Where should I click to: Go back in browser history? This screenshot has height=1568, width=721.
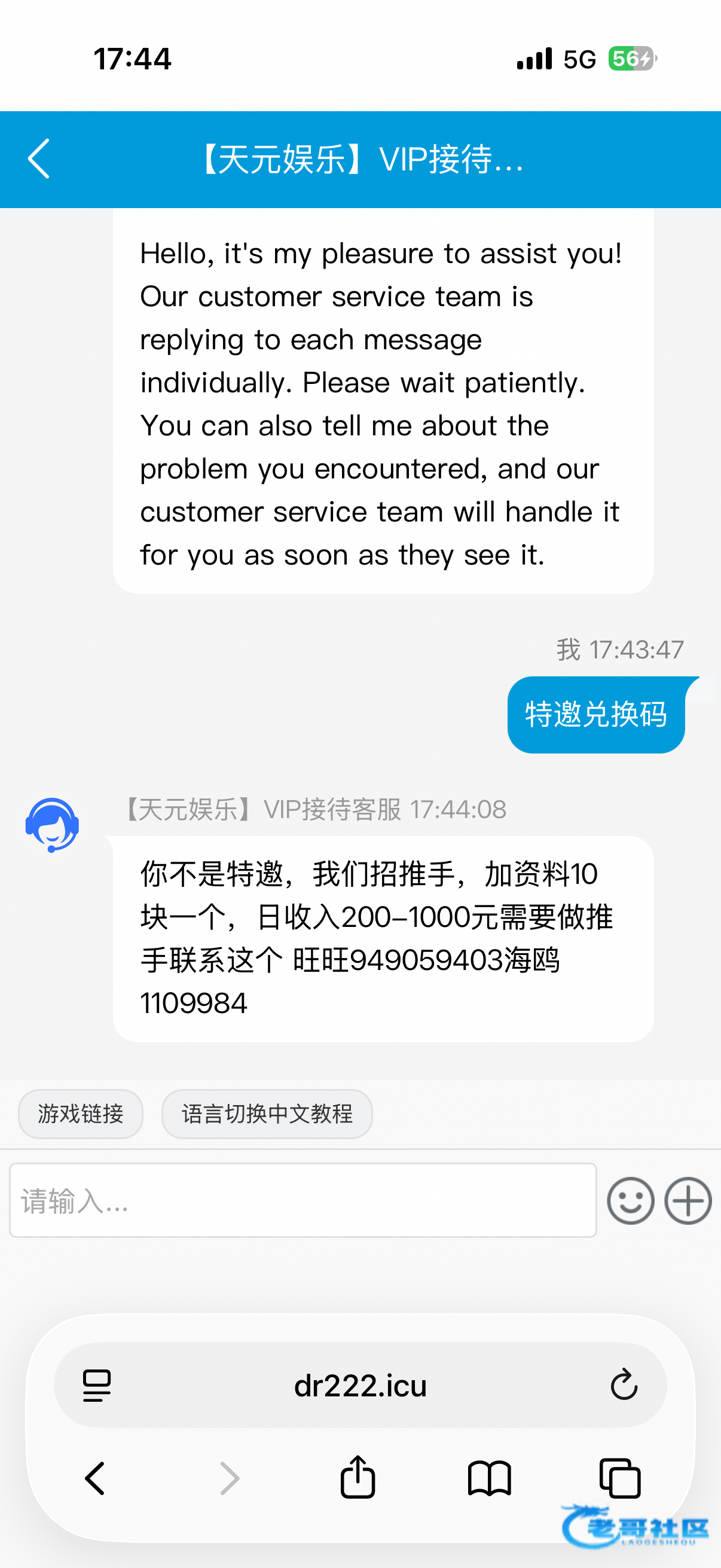coord(95,1478)
